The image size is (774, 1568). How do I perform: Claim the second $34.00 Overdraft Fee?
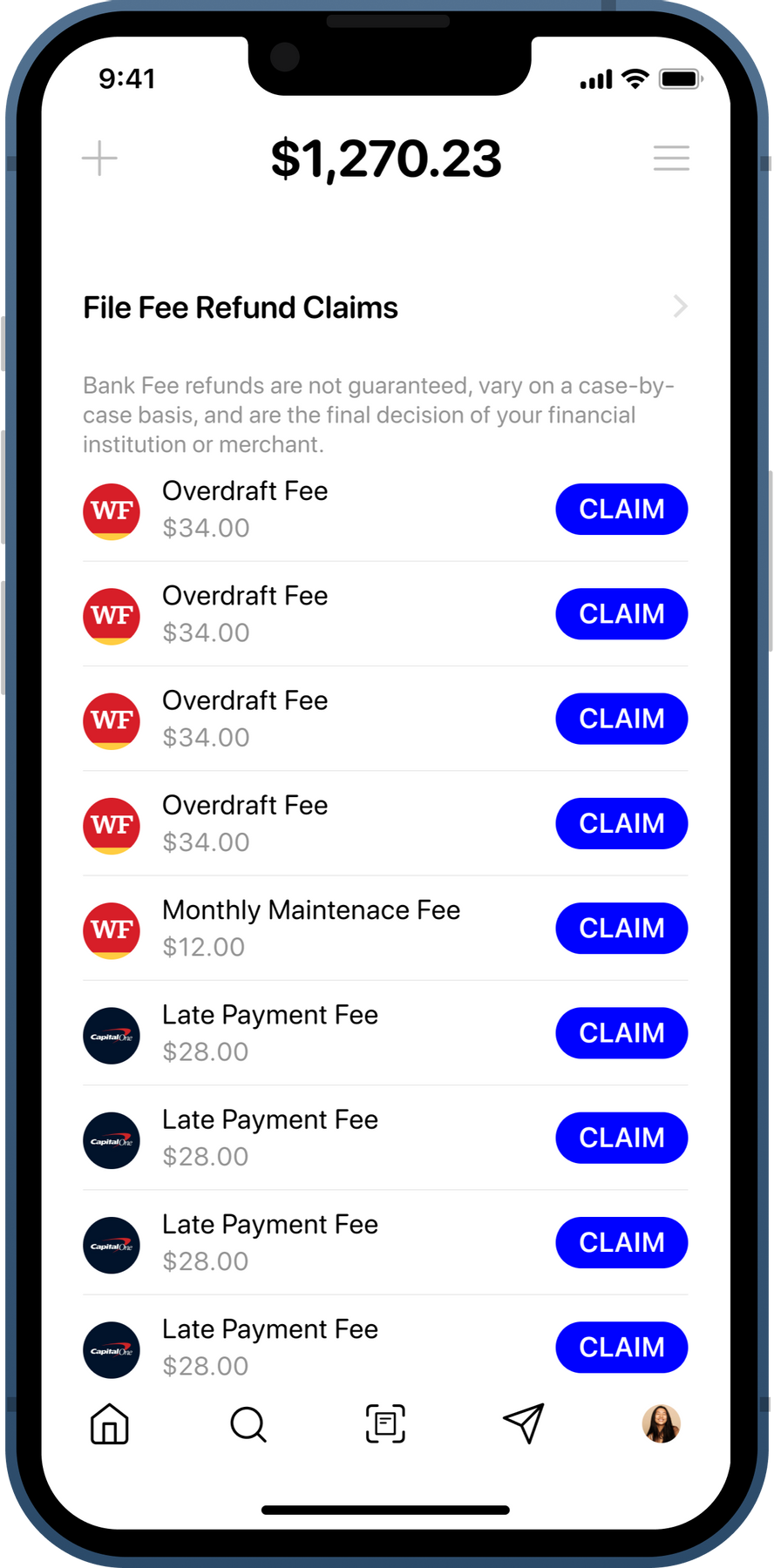pos(621,614)
